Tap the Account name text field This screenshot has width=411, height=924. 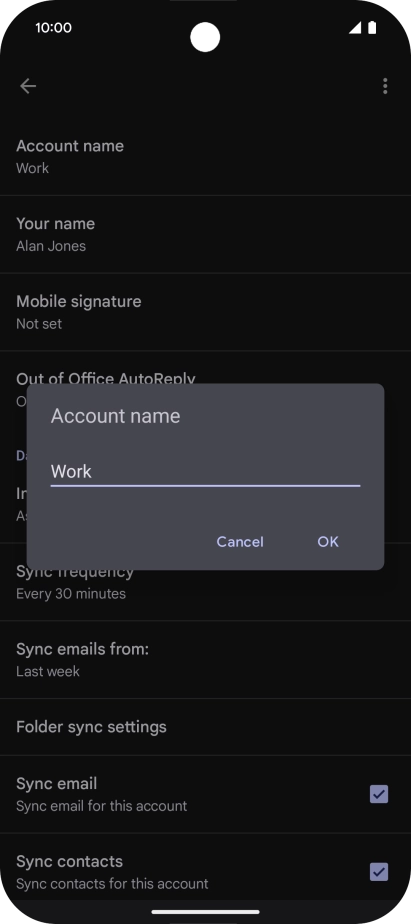tap(205, 471)
